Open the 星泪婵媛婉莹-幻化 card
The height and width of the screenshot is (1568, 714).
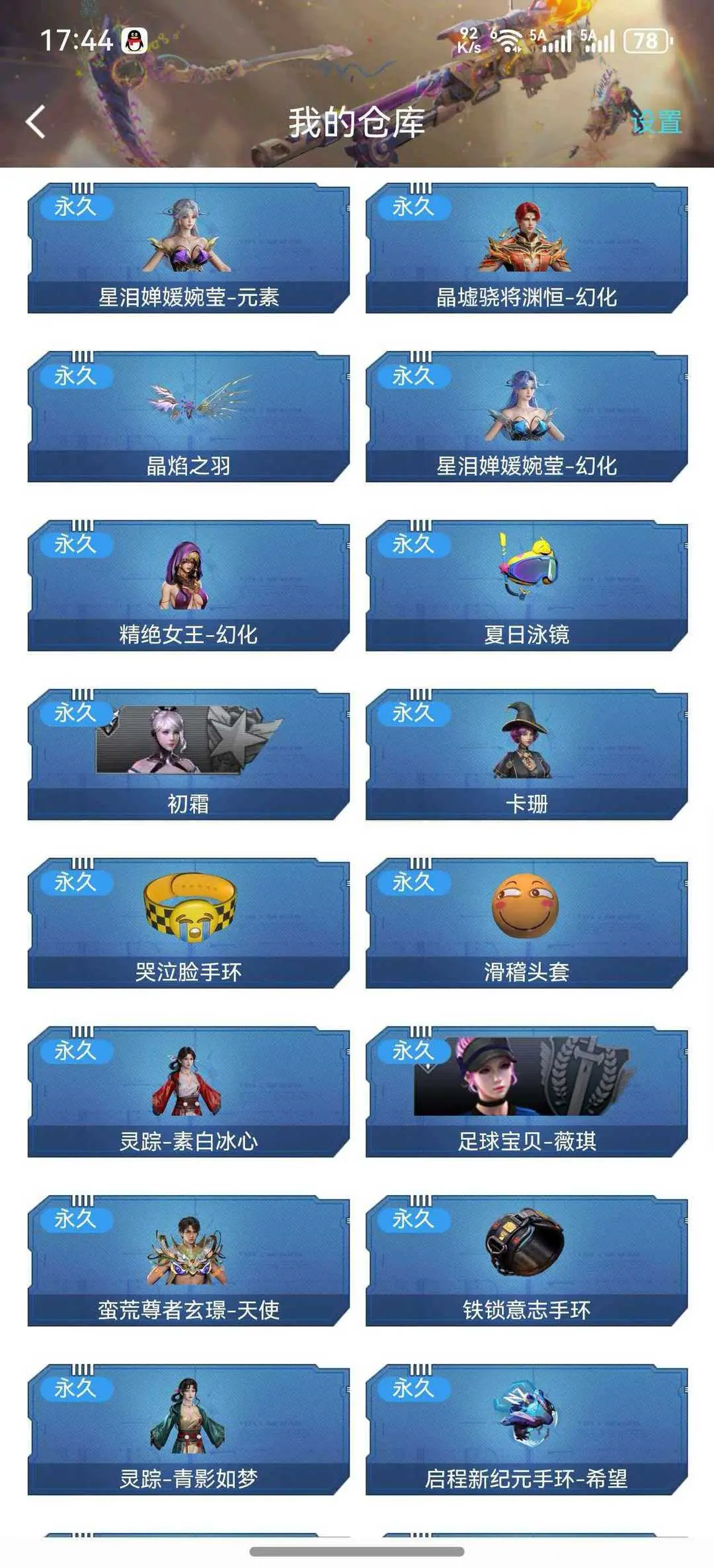(526, 417)
